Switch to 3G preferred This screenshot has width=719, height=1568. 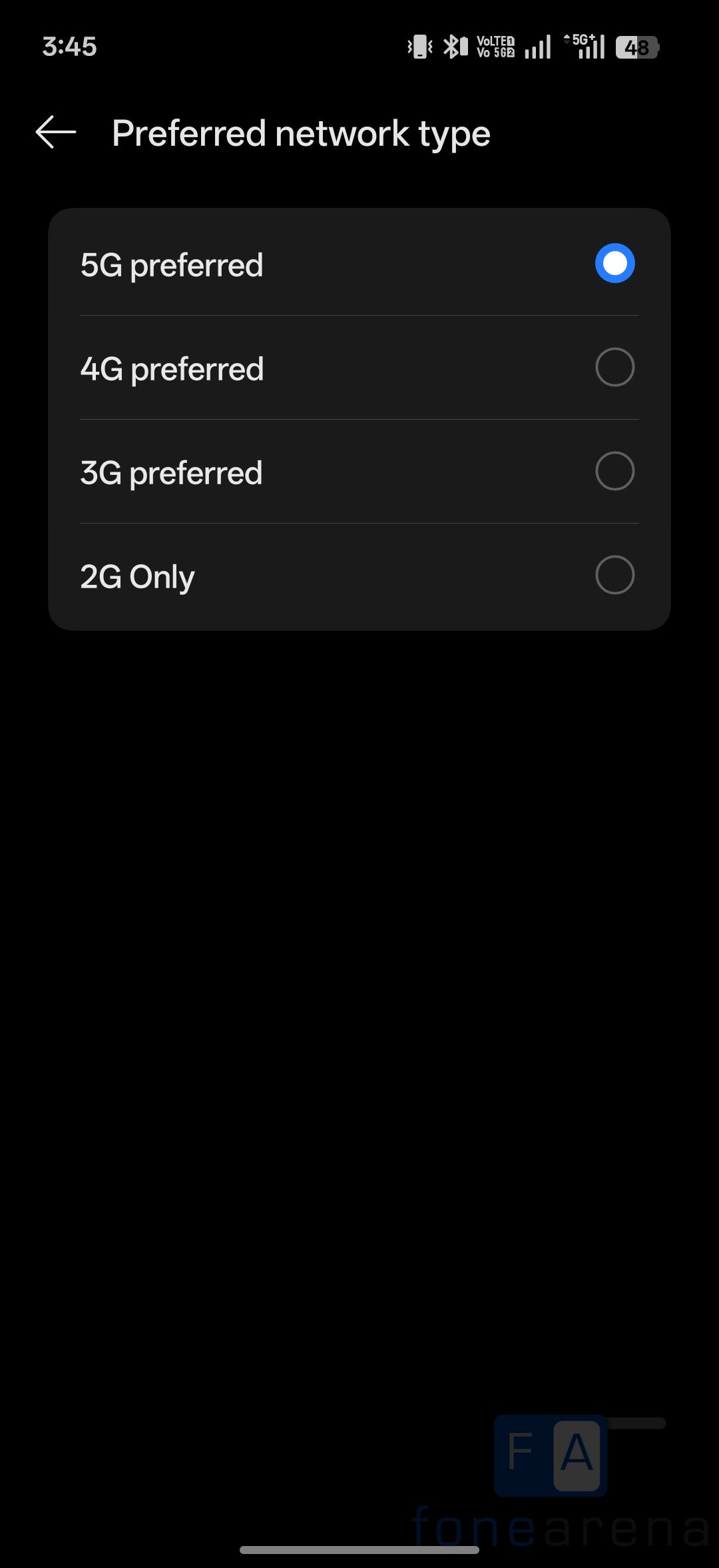(614, 472)
